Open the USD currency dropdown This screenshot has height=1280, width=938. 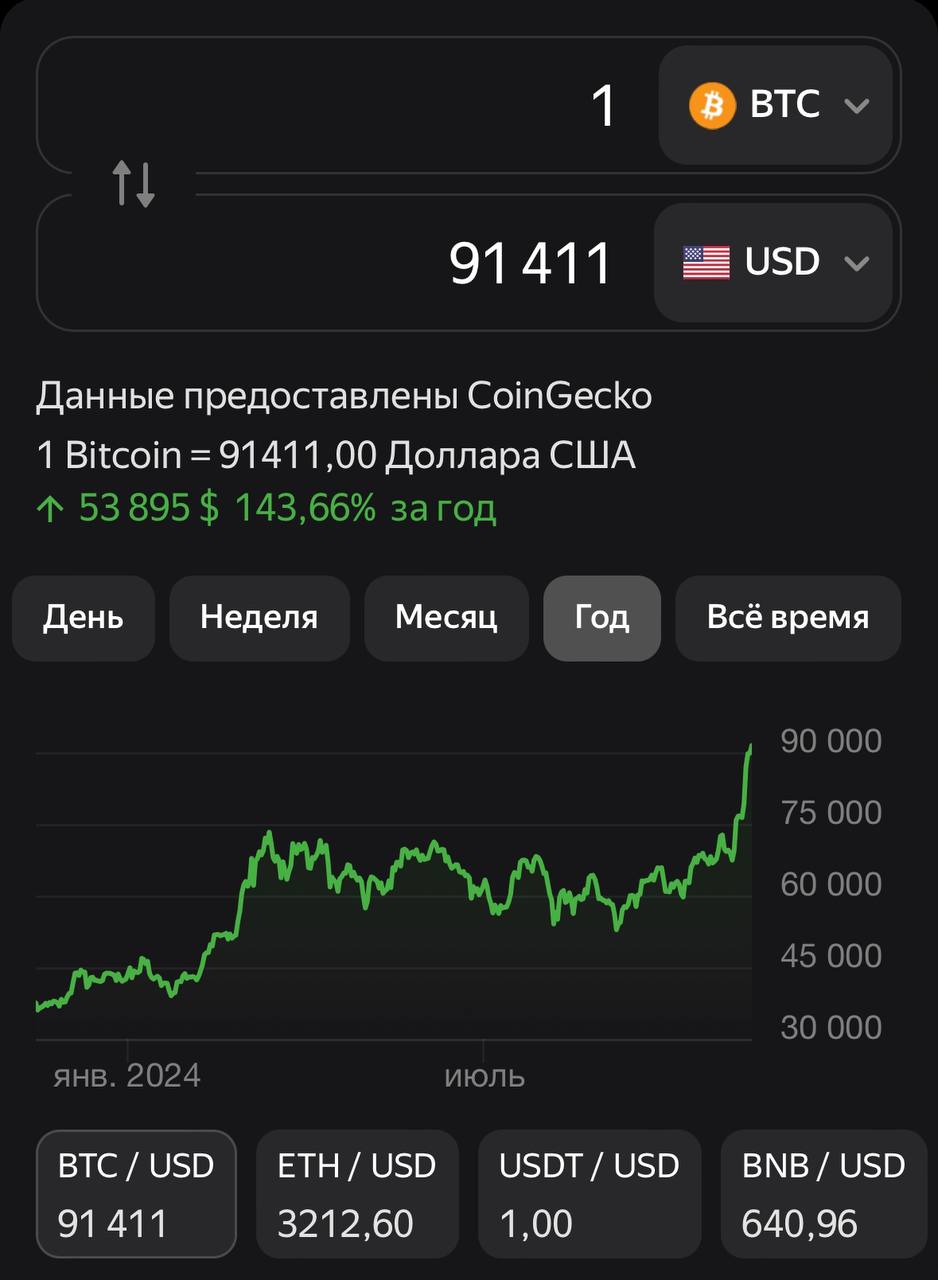(775, 263)
